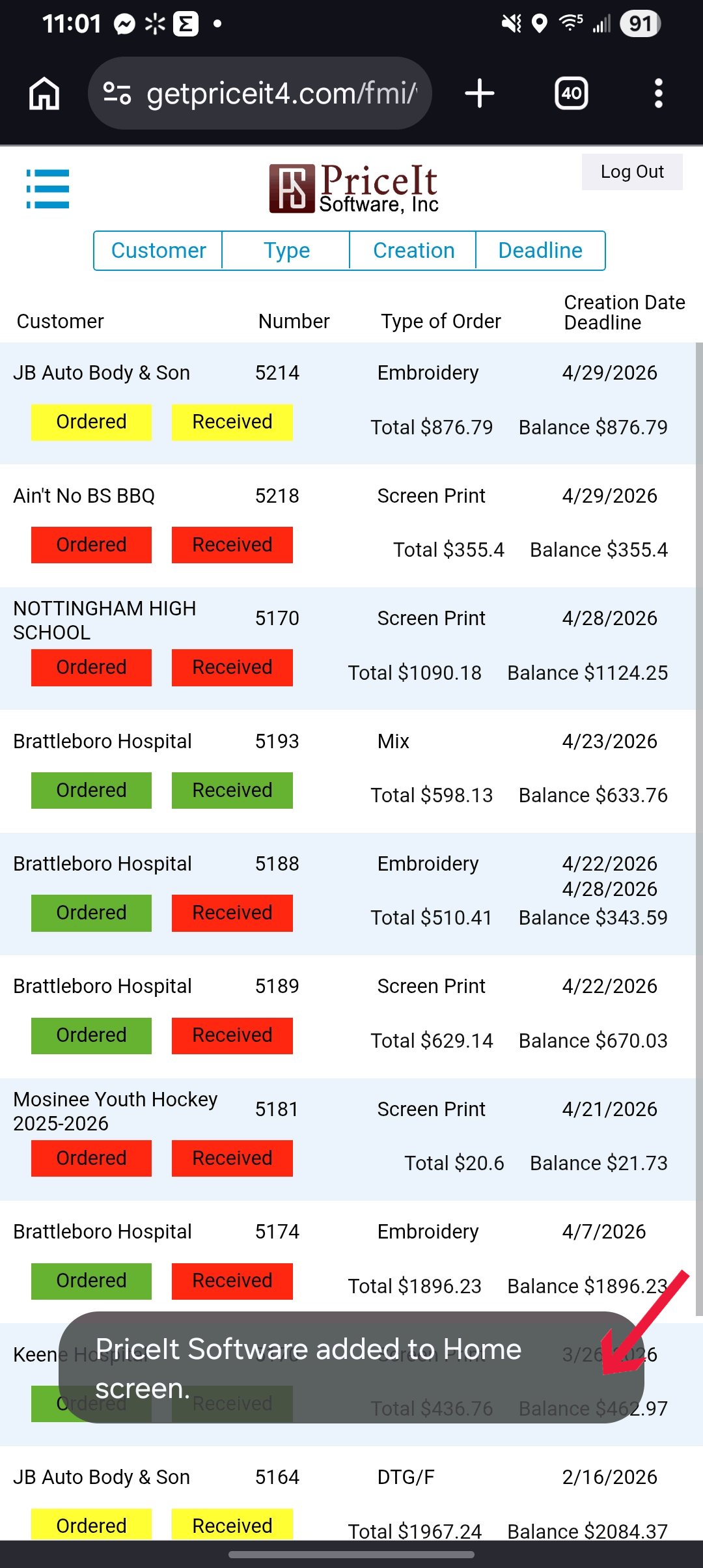The height and width of the screenshot is (1568, 703).
Task: Open the browser overflow menu
Action: [659, 93]
